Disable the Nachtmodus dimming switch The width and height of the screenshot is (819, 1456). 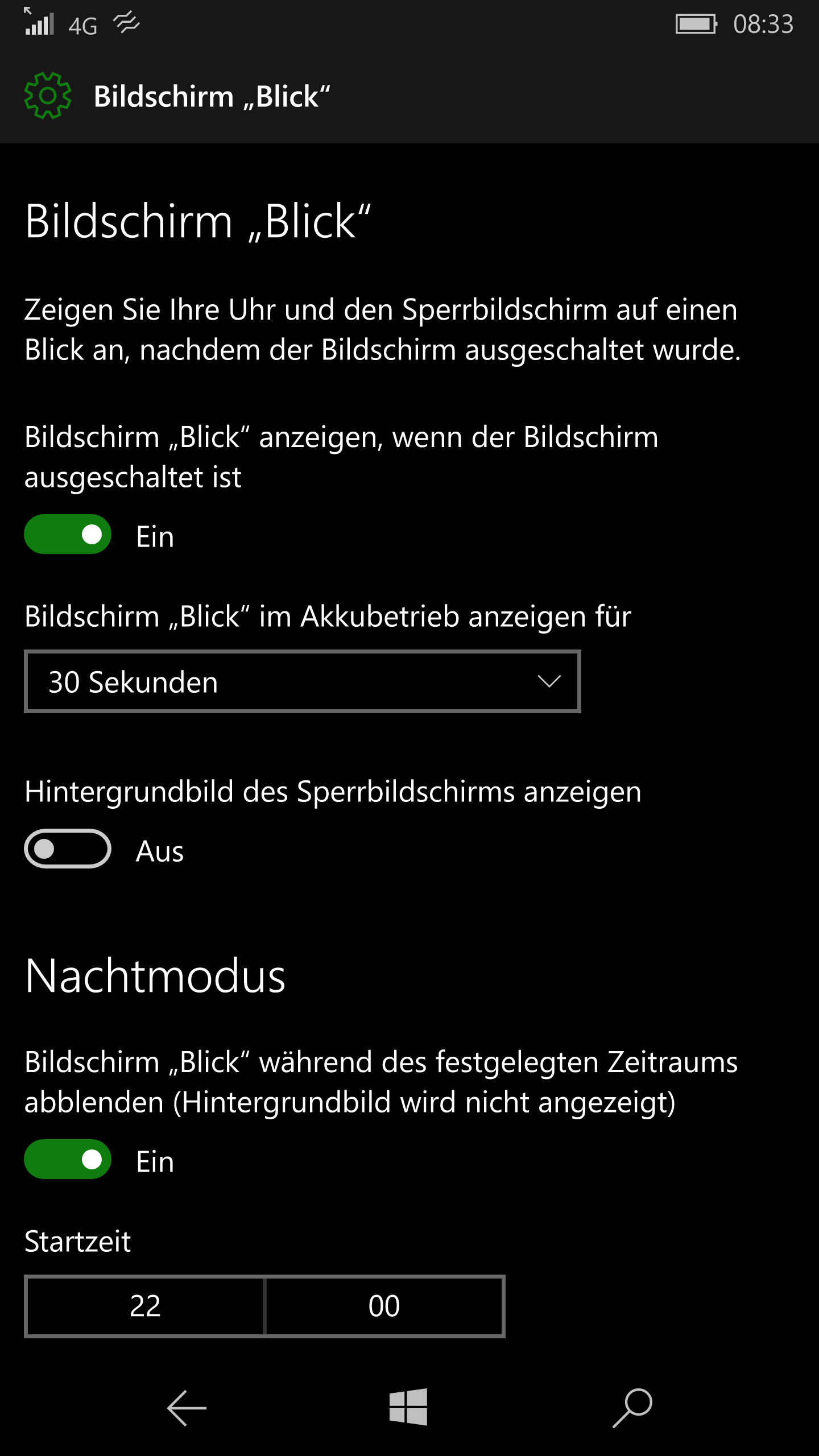coord(68,1159)
